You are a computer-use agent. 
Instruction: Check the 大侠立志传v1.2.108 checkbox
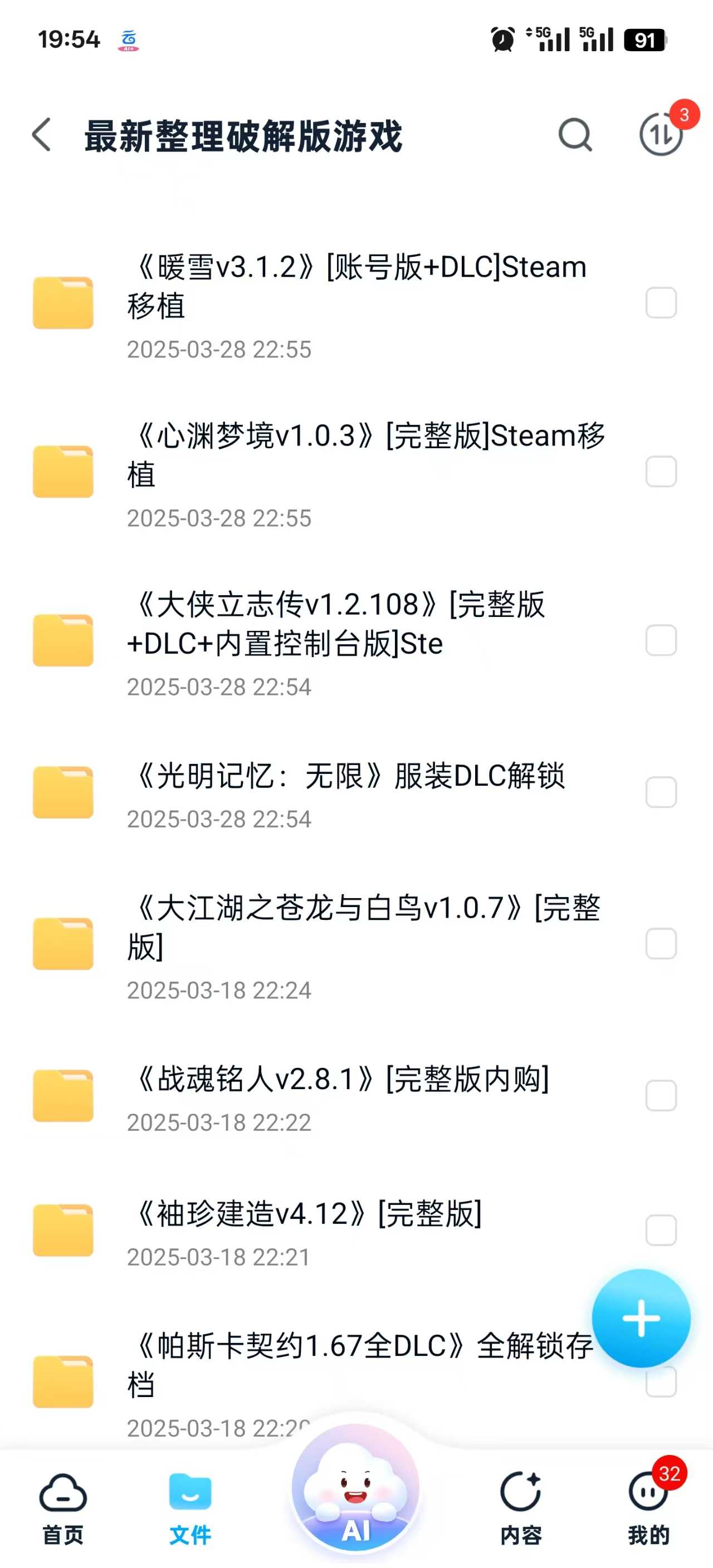(660, 640)
